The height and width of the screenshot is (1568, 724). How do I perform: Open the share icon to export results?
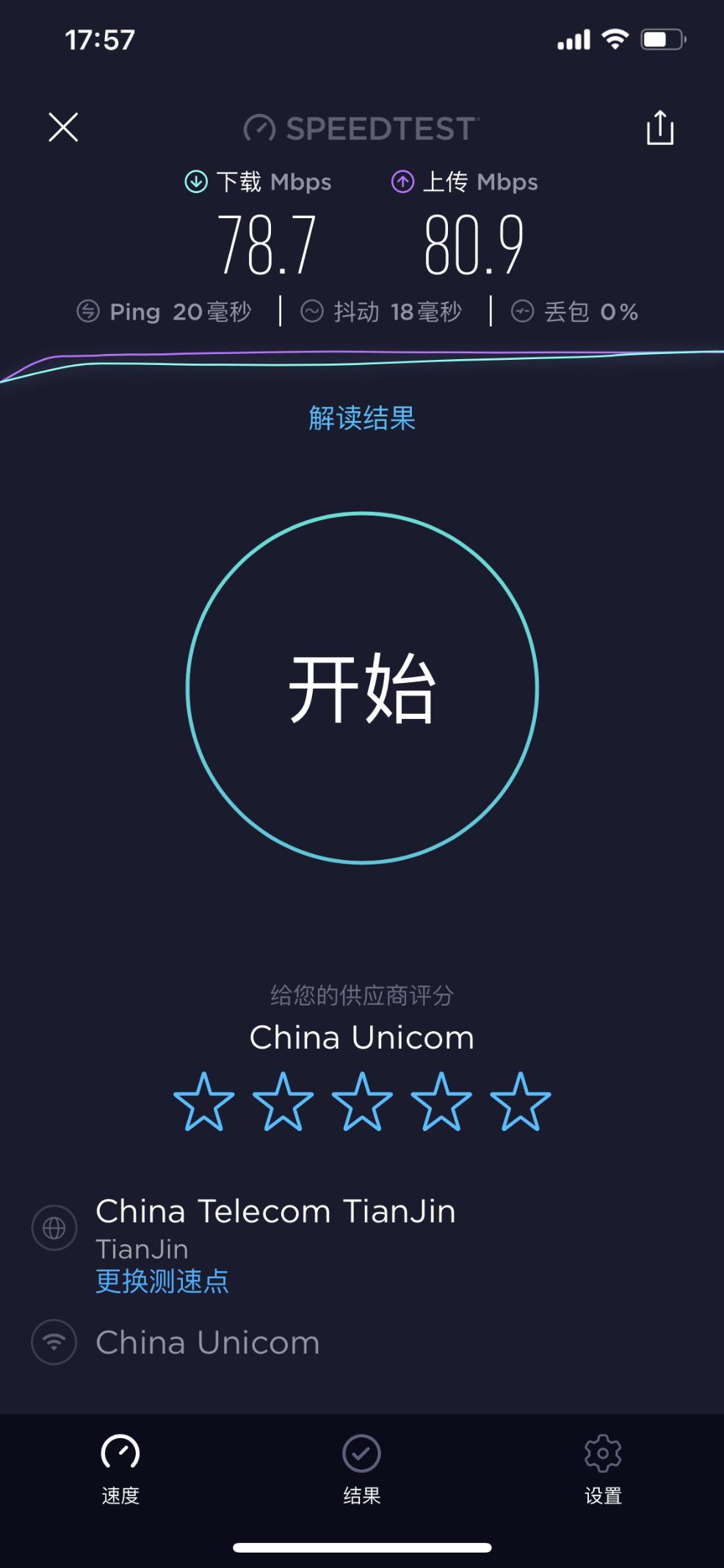tap(660, 126)
